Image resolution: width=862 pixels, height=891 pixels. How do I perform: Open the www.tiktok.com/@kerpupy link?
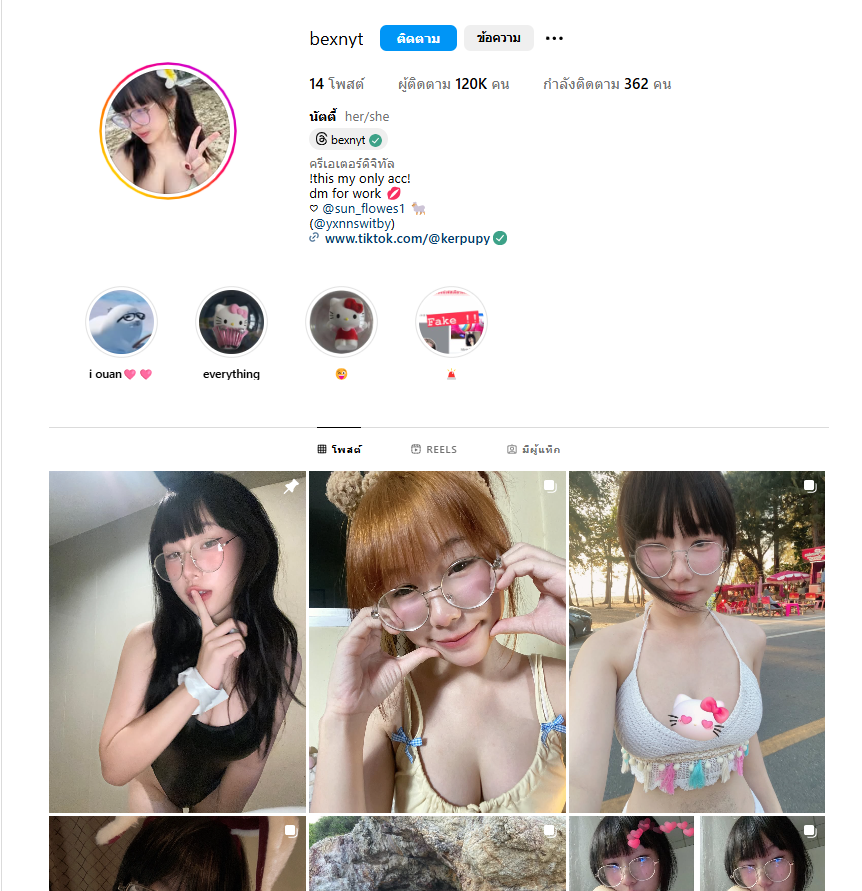(x=406, y=238)
